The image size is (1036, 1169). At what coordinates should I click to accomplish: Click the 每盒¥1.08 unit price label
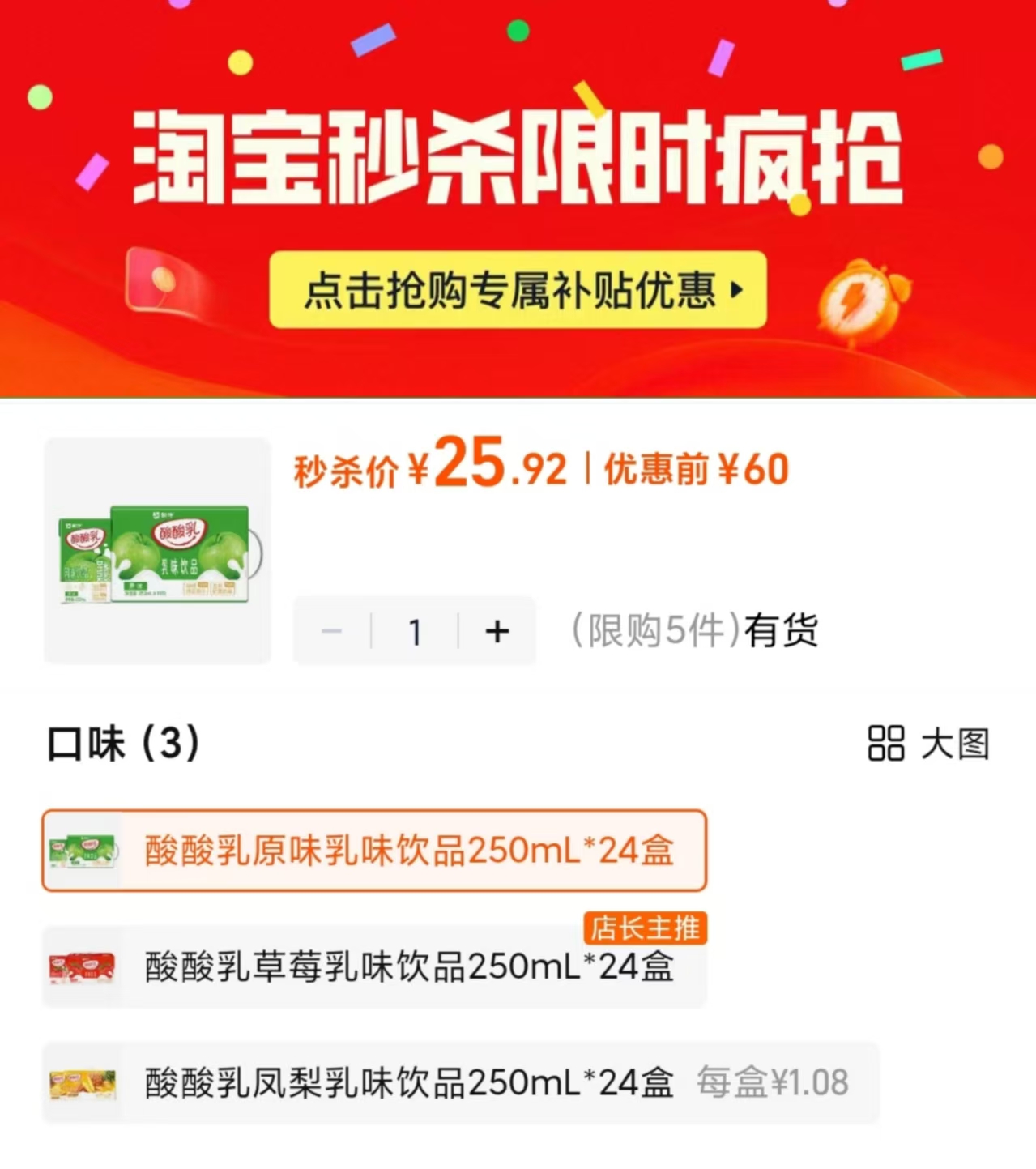[771, 1081]
